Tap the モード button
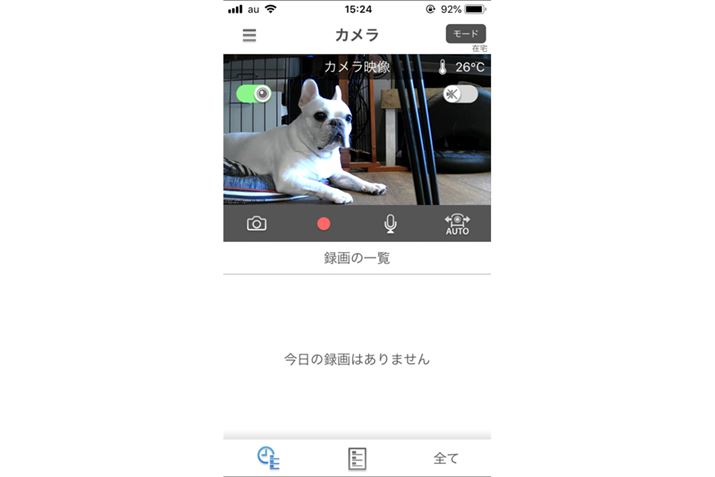Image resolution: width=715 pixels, height=477 pixels. click(465, 34)
